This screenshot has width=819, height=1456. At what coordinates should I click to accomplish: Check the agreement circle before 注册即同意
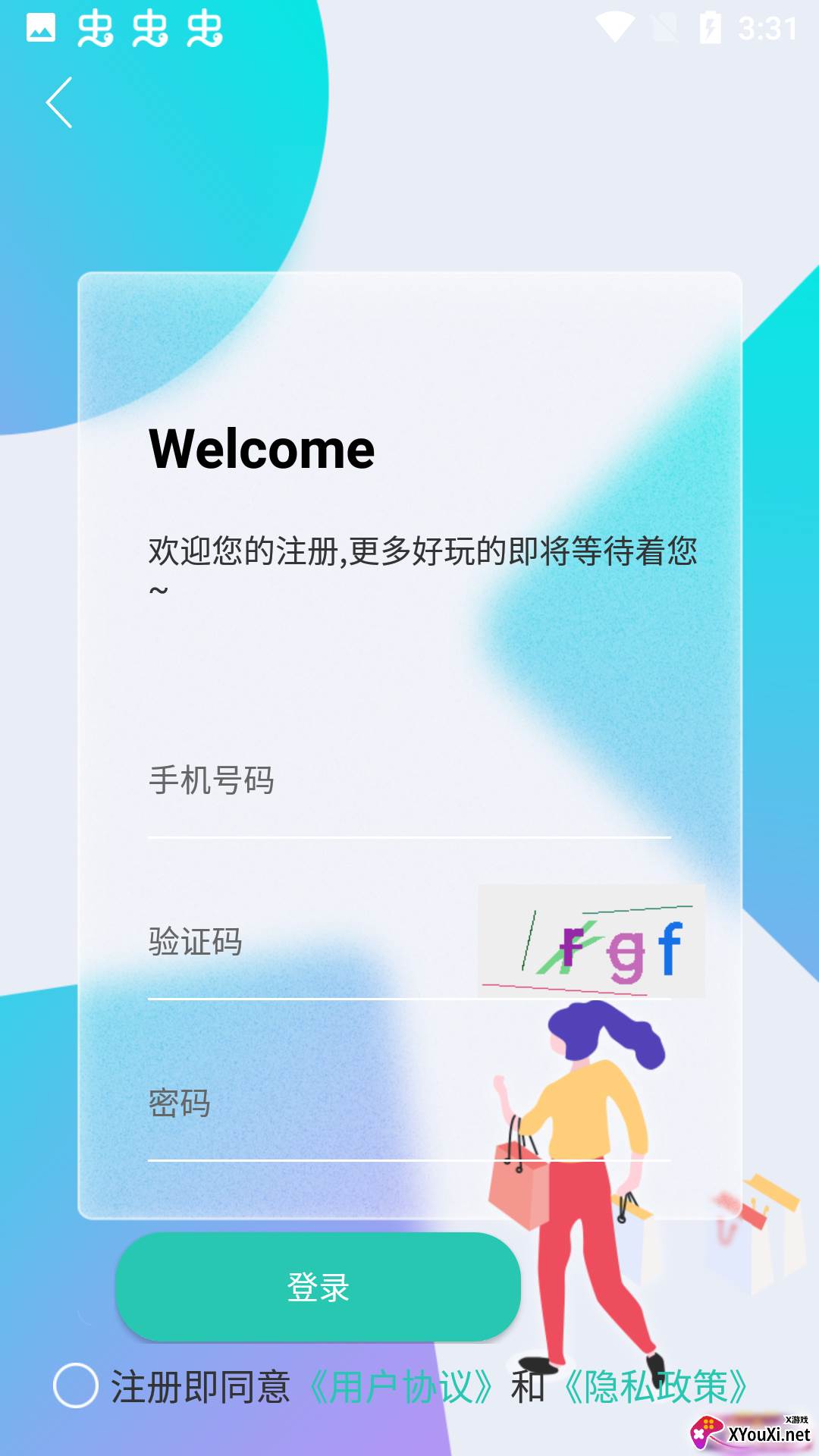[76, 1385]
